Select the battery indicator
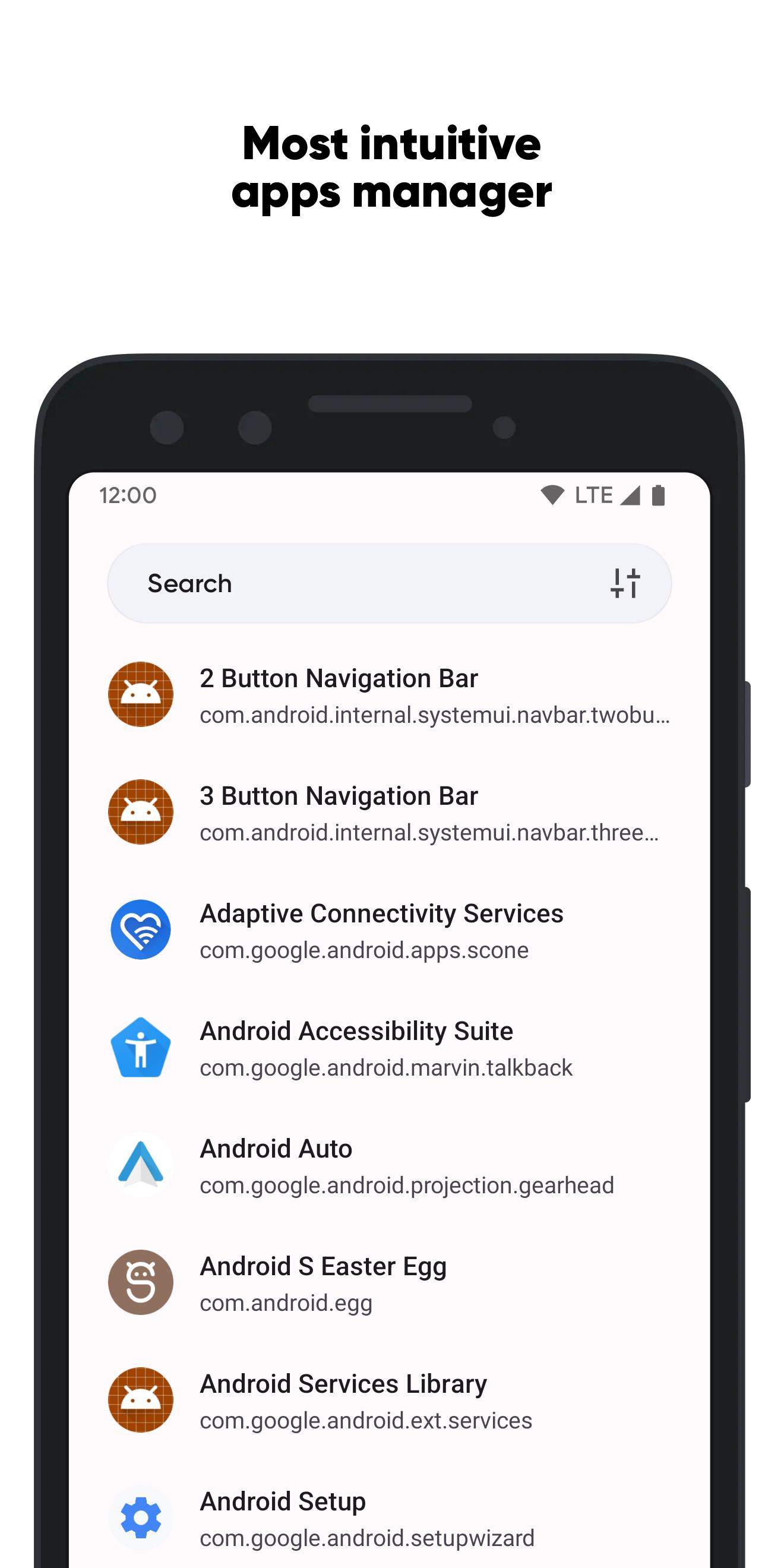Screen dimensions: 784x1568 tap(659, 495)
